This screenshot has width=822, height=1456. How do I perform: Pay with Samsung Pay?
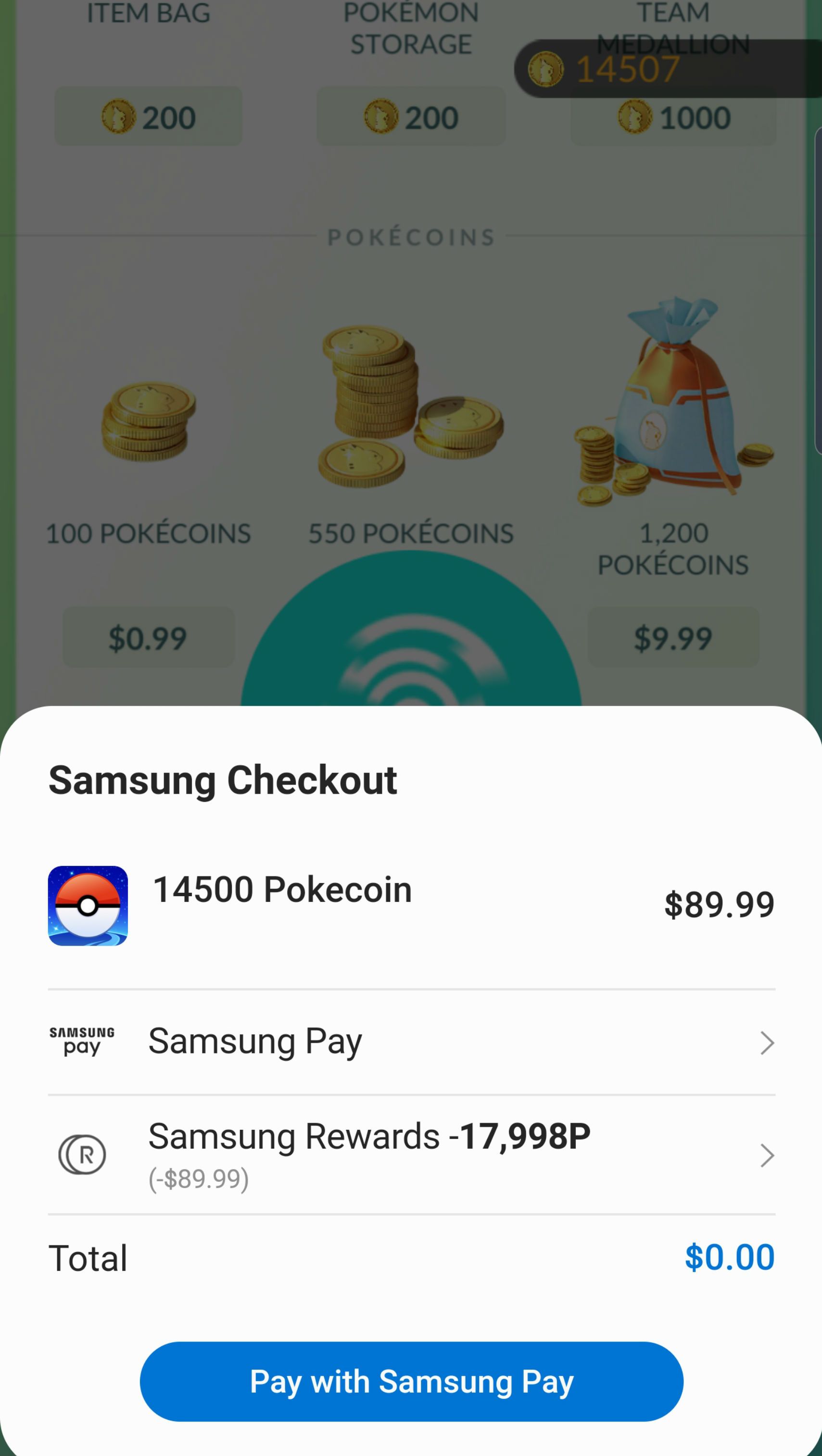pos(411,1381)
